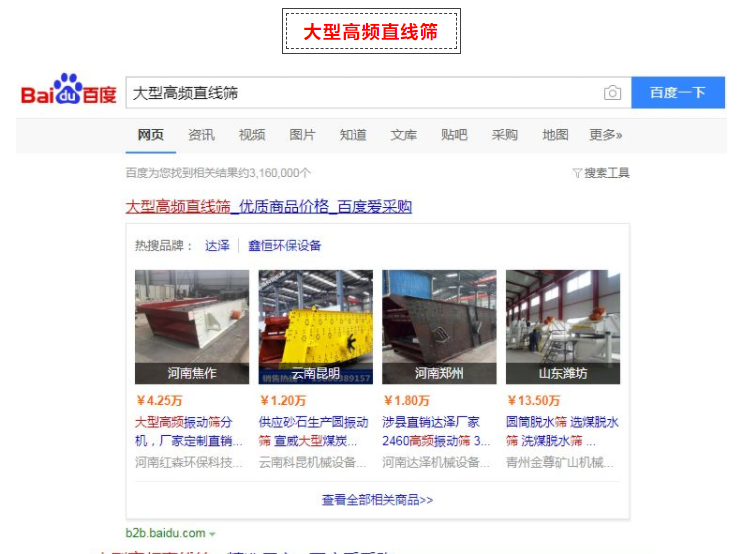The image size is (740, 554).
Task: Open camera image search icon
Action: click(x=612, y=93)
